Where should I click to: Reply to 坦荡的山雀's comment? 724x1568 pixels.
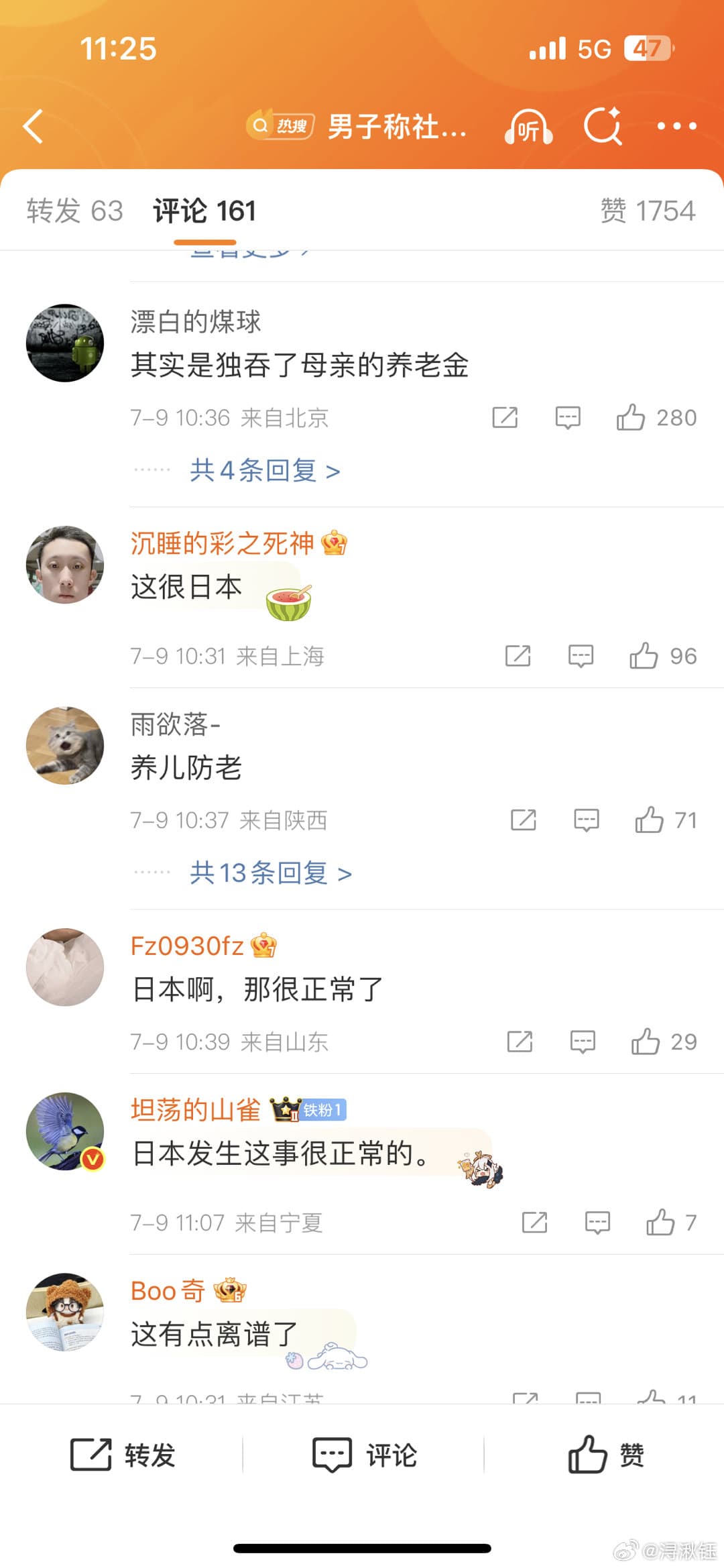click(597, 1223)
